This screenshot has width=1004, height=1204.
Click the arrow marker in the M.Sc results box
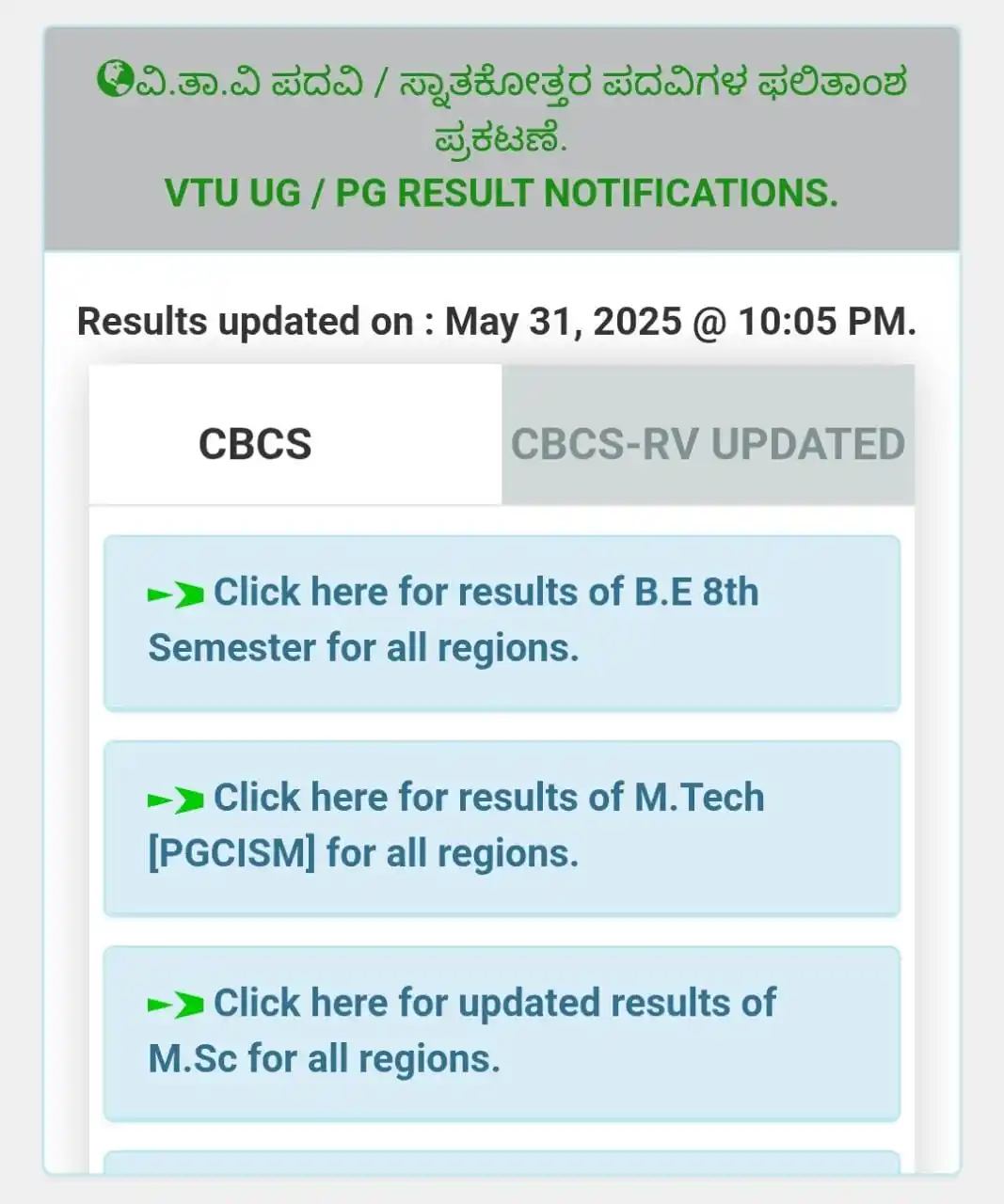coord(176,1004)
